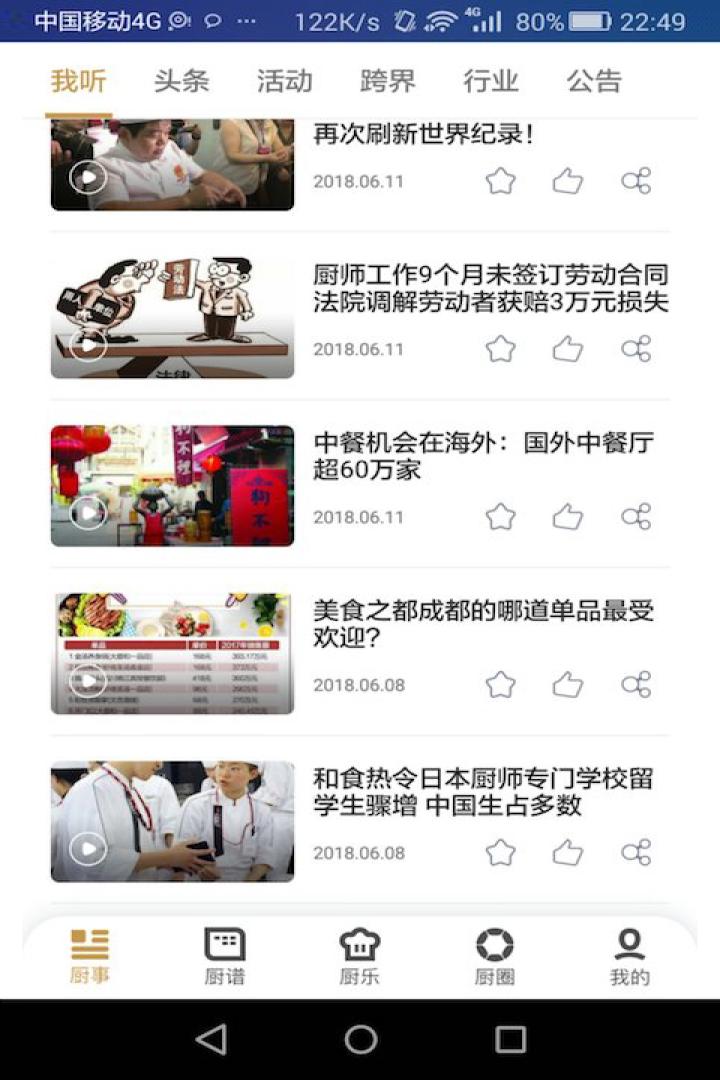Tap the Android back navigation button

pos(214,1038)
